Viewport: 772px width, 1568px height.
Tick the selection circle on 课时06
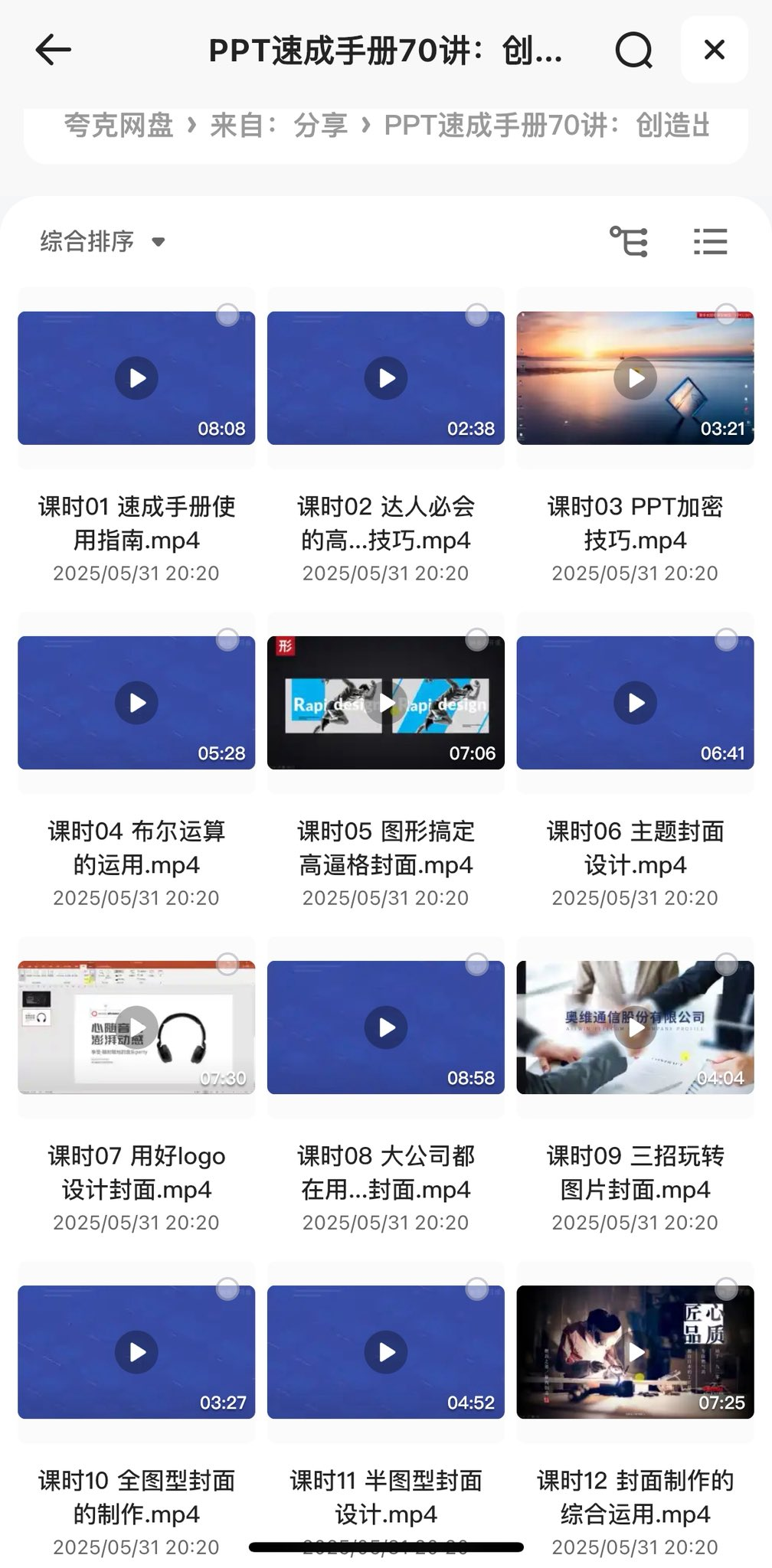click(726, 639)
